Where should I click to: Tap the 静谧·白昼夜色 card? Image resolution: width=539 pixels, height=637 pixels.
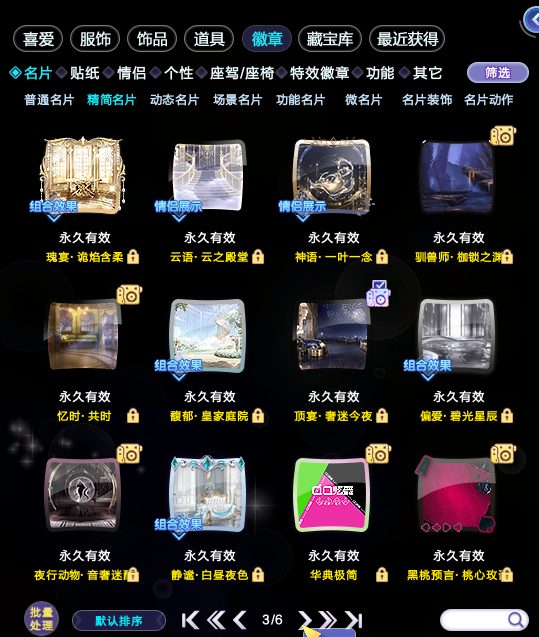tap(208, 494)
